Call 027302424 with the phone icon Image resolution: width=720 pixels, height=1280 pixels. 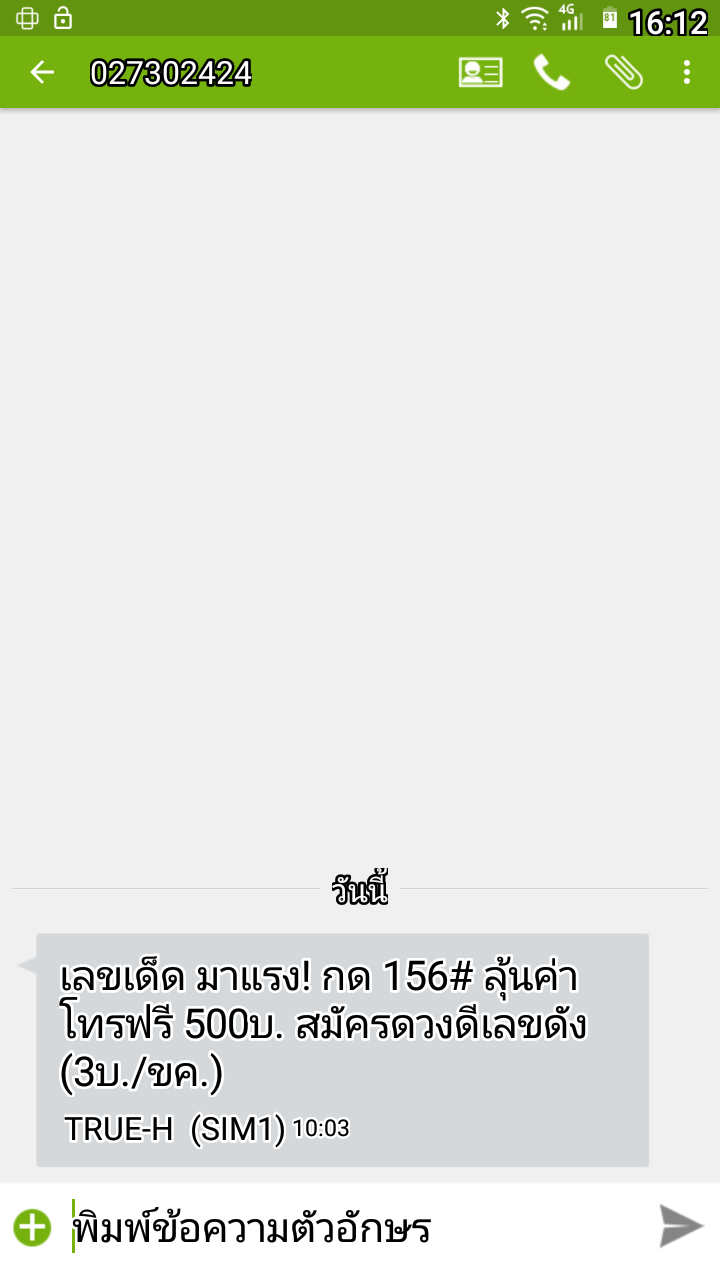pos(551,72)
